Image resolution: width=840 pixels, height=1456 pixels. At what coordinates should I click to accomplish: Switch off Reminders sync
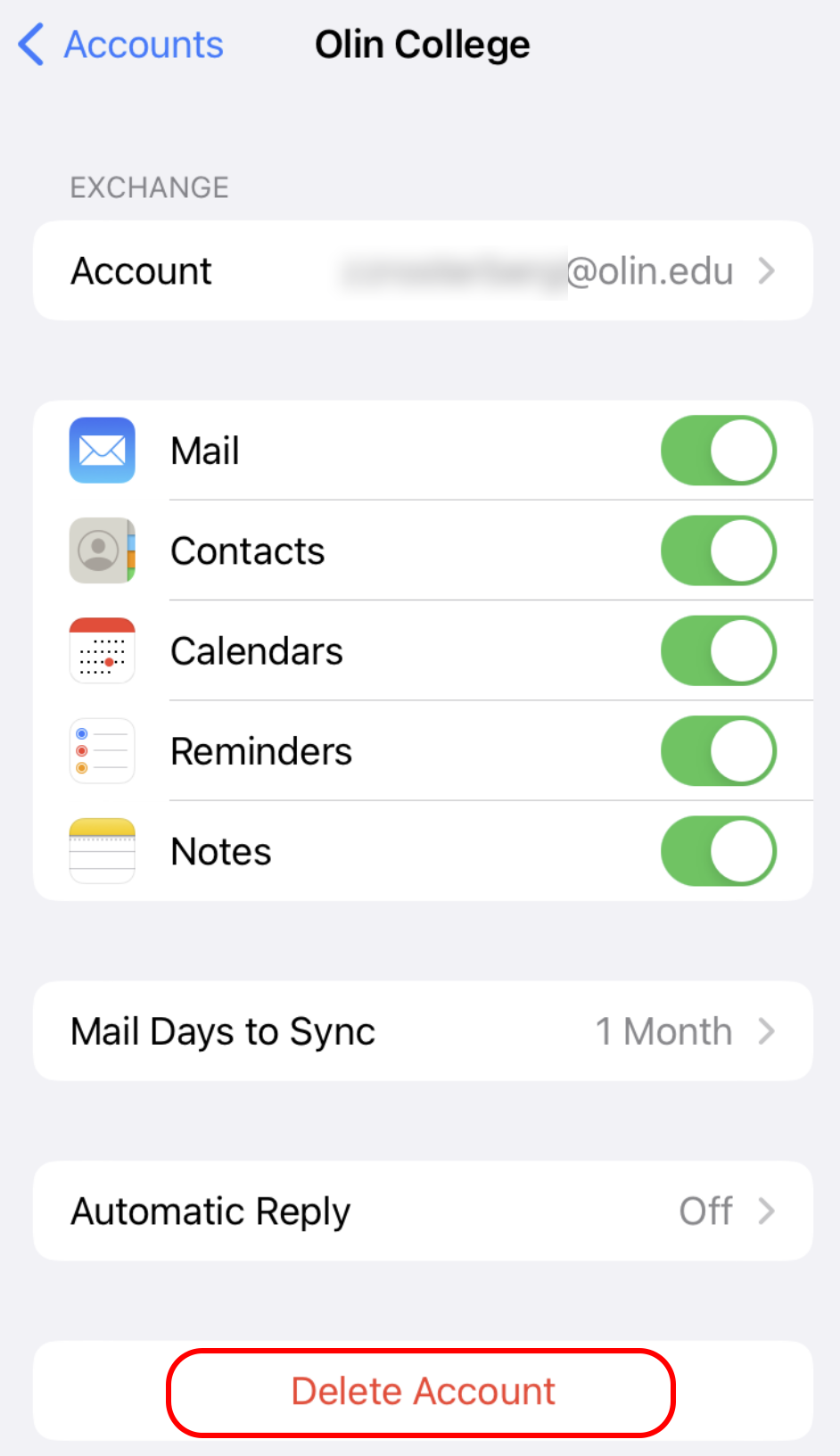(718, 751)
